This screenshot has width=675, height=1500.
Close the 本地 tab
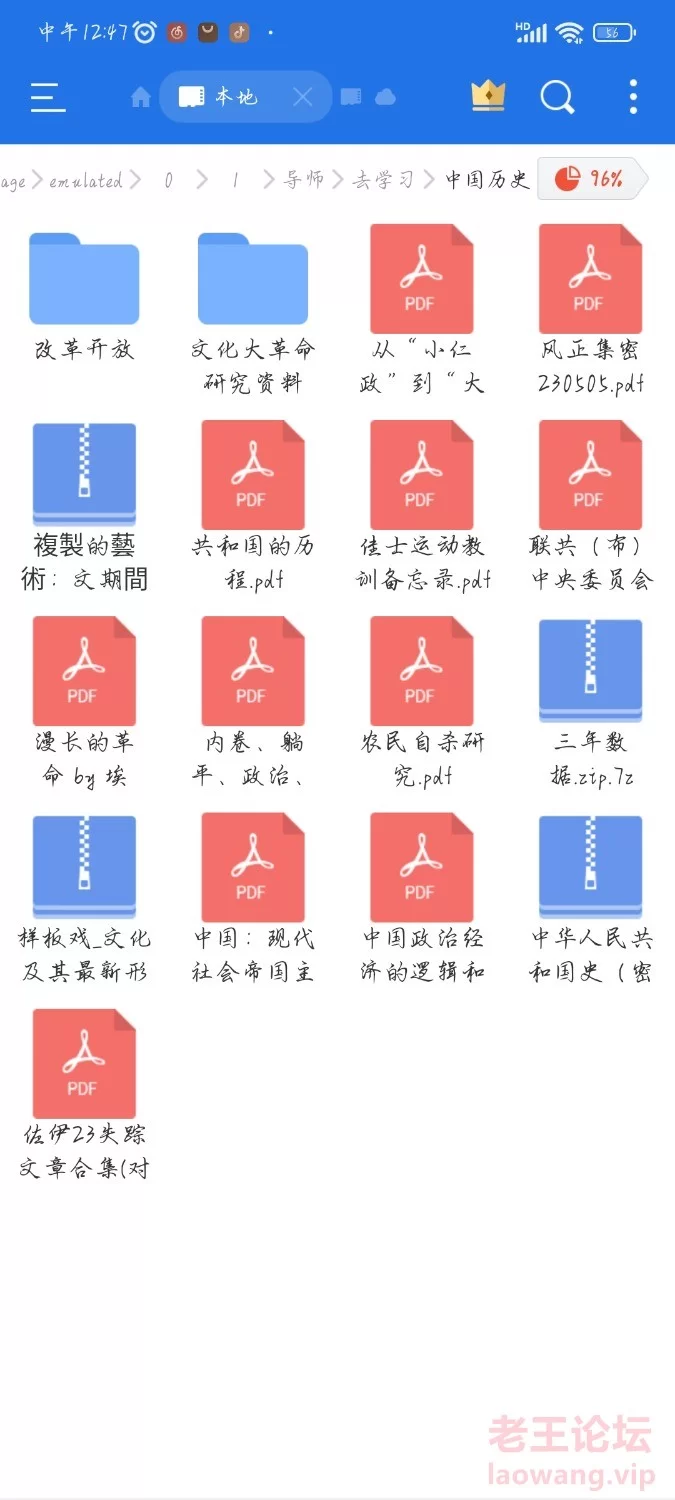pyautogui.click(x=303, y=97)
